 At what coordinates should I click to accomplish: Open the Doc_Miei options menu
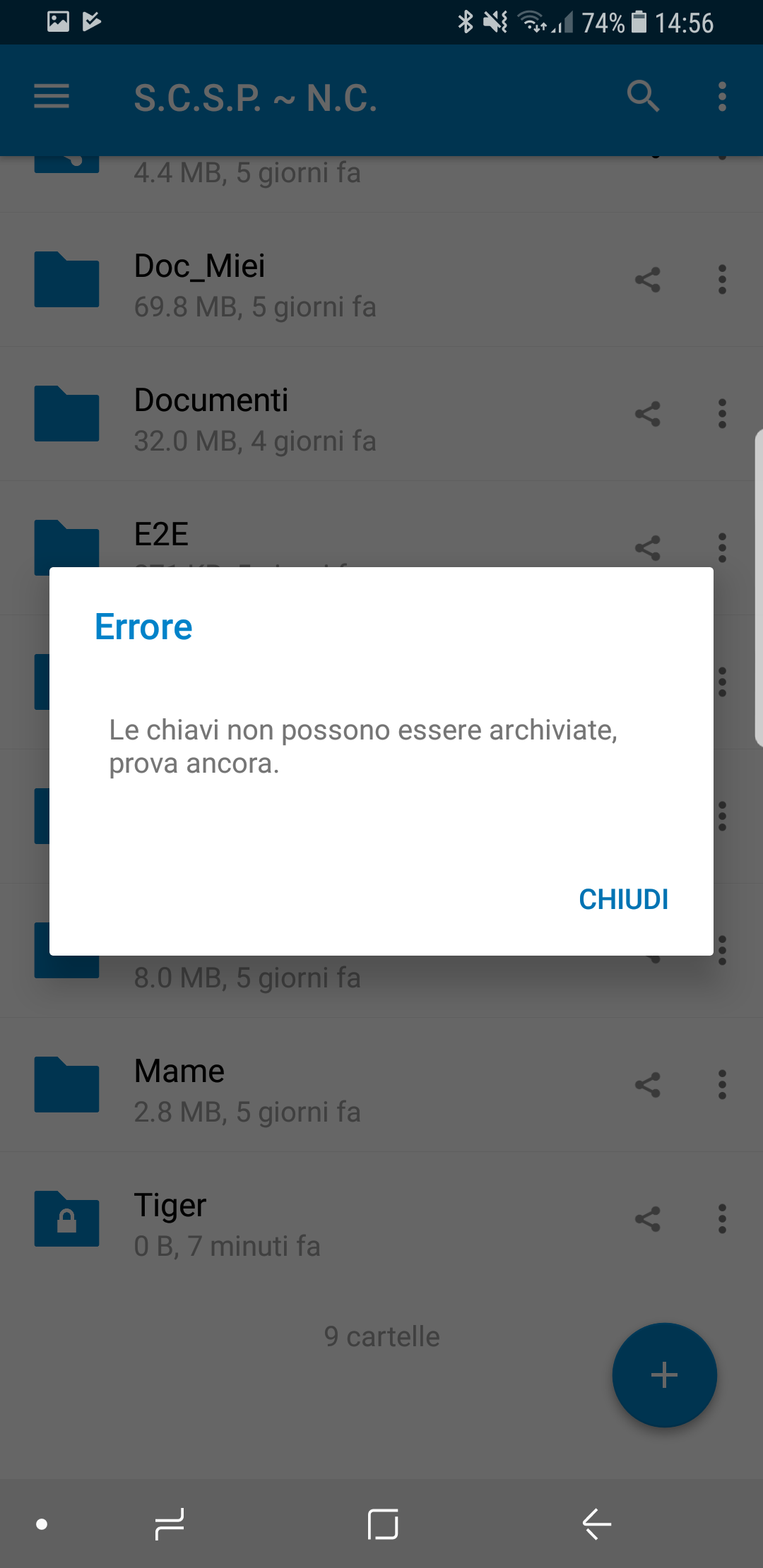(721, 280)
